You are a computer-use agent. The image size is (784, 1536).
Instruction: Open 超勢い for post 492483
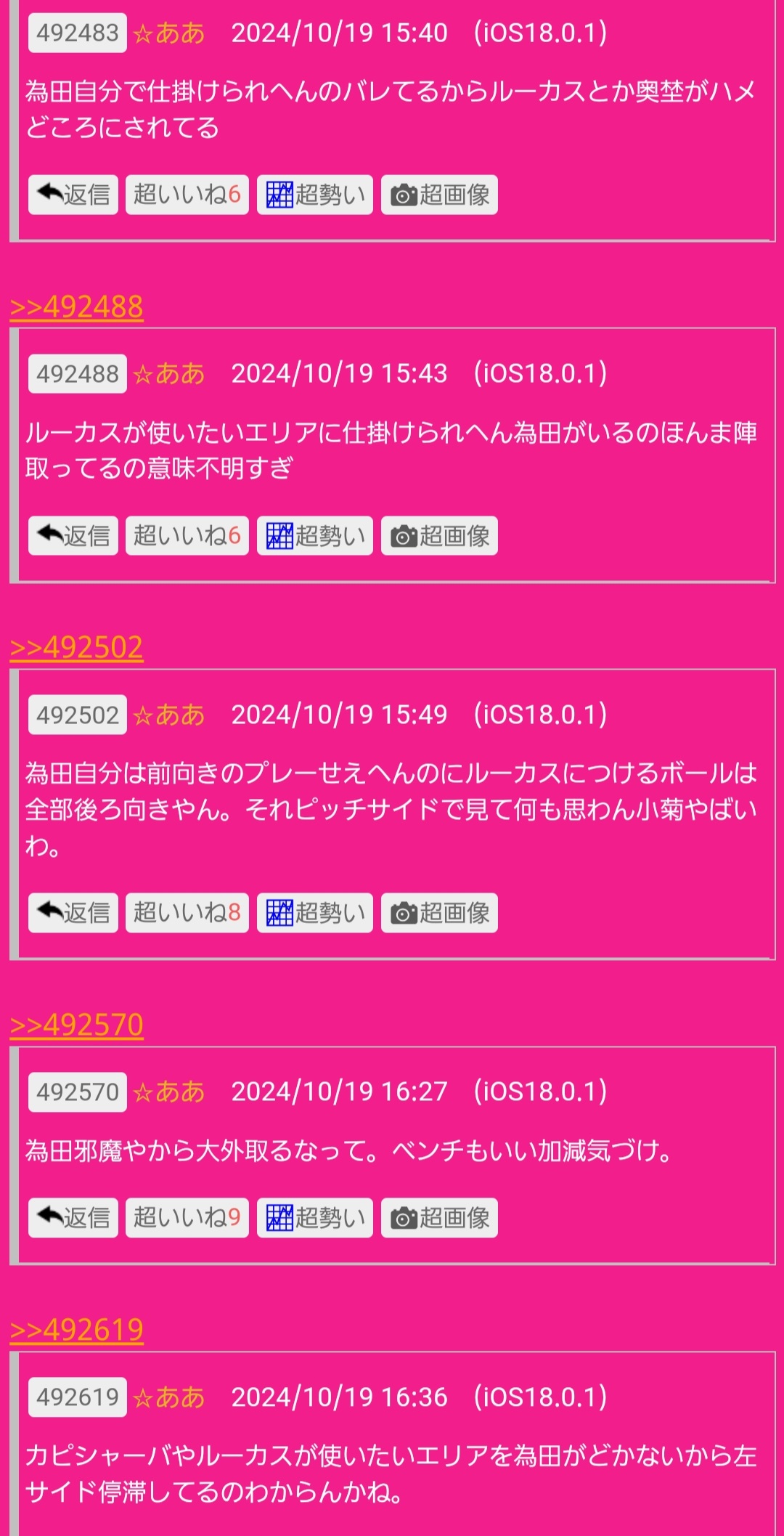pos(315,195)
